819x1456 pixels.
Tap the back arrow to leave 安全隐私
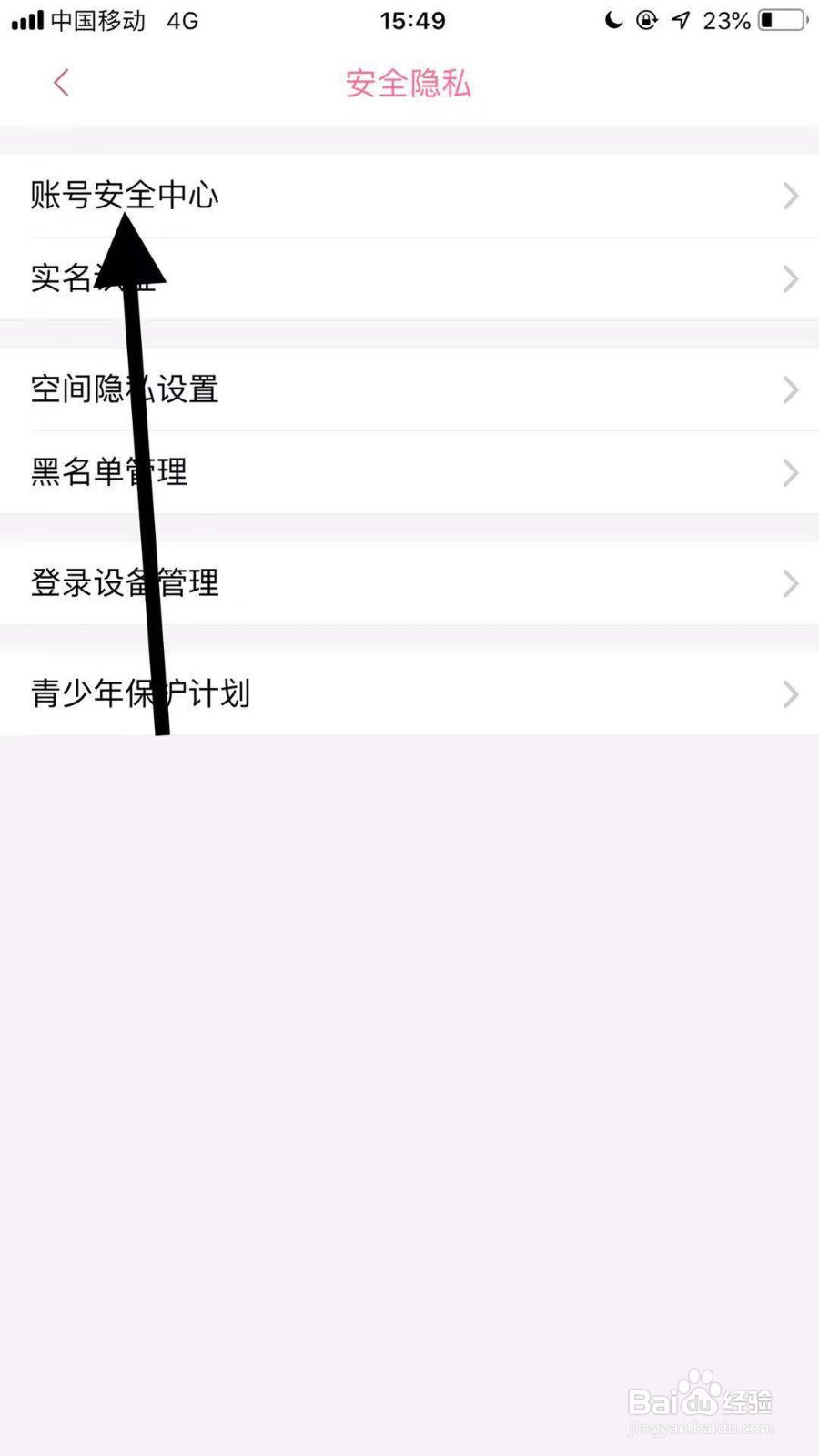(60, 82)
